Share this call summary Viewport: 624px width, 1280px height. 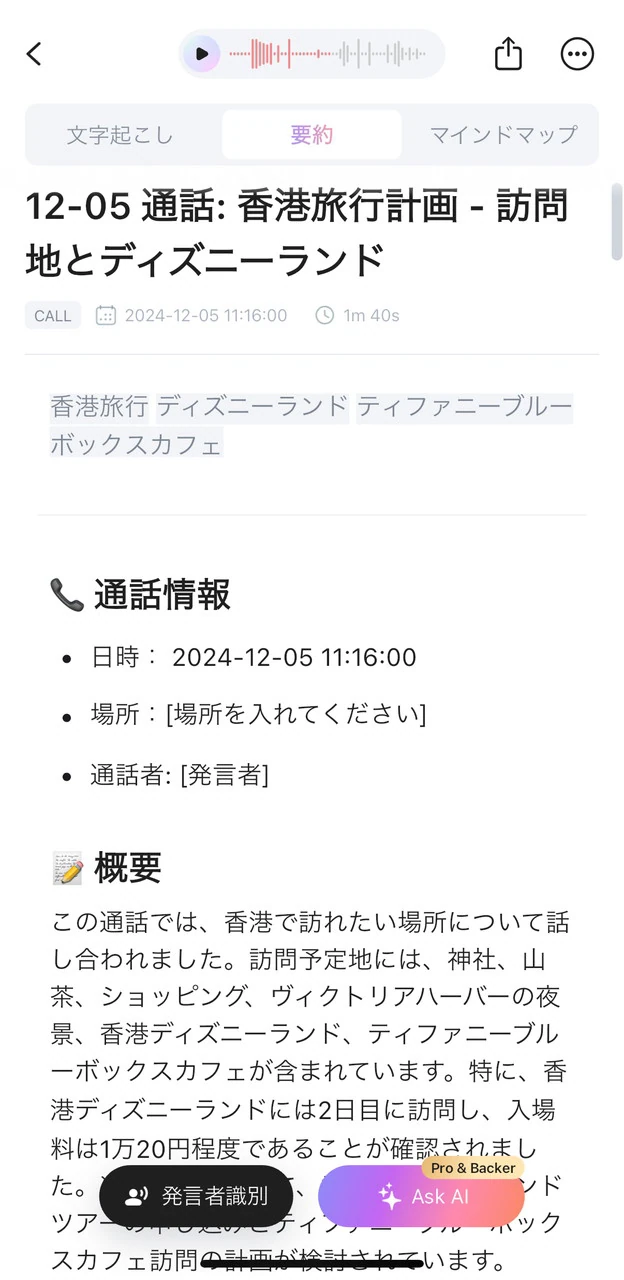508,54
